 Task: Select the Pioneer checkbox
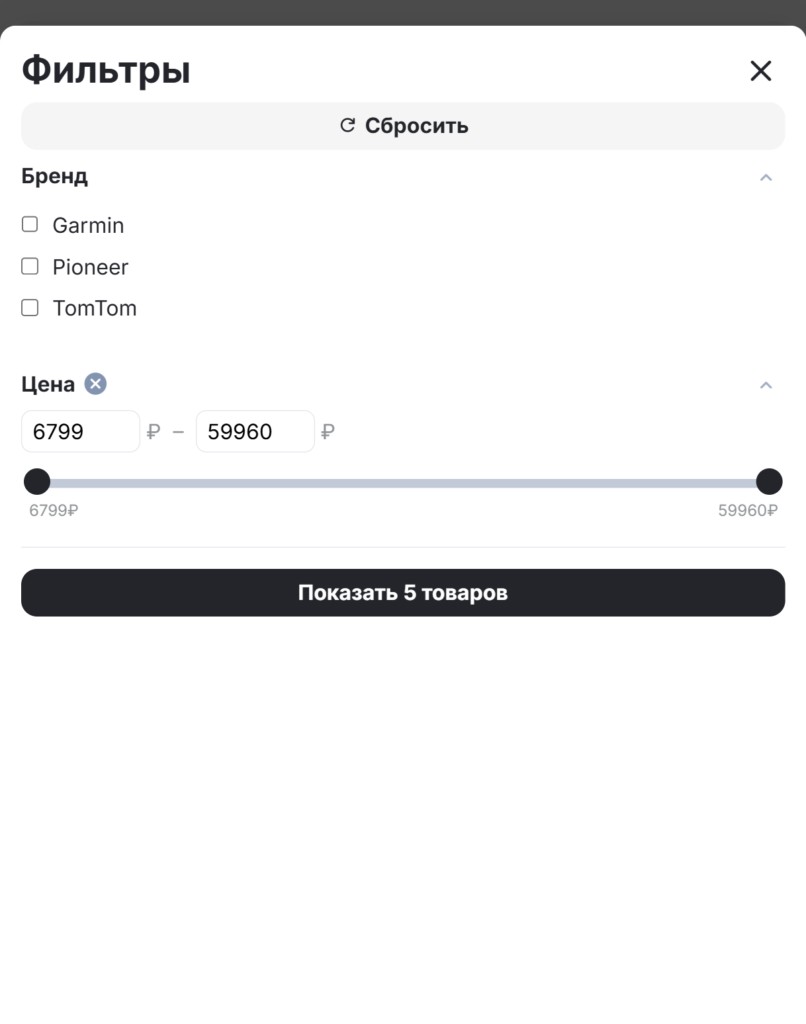click(x=30, y=267)
